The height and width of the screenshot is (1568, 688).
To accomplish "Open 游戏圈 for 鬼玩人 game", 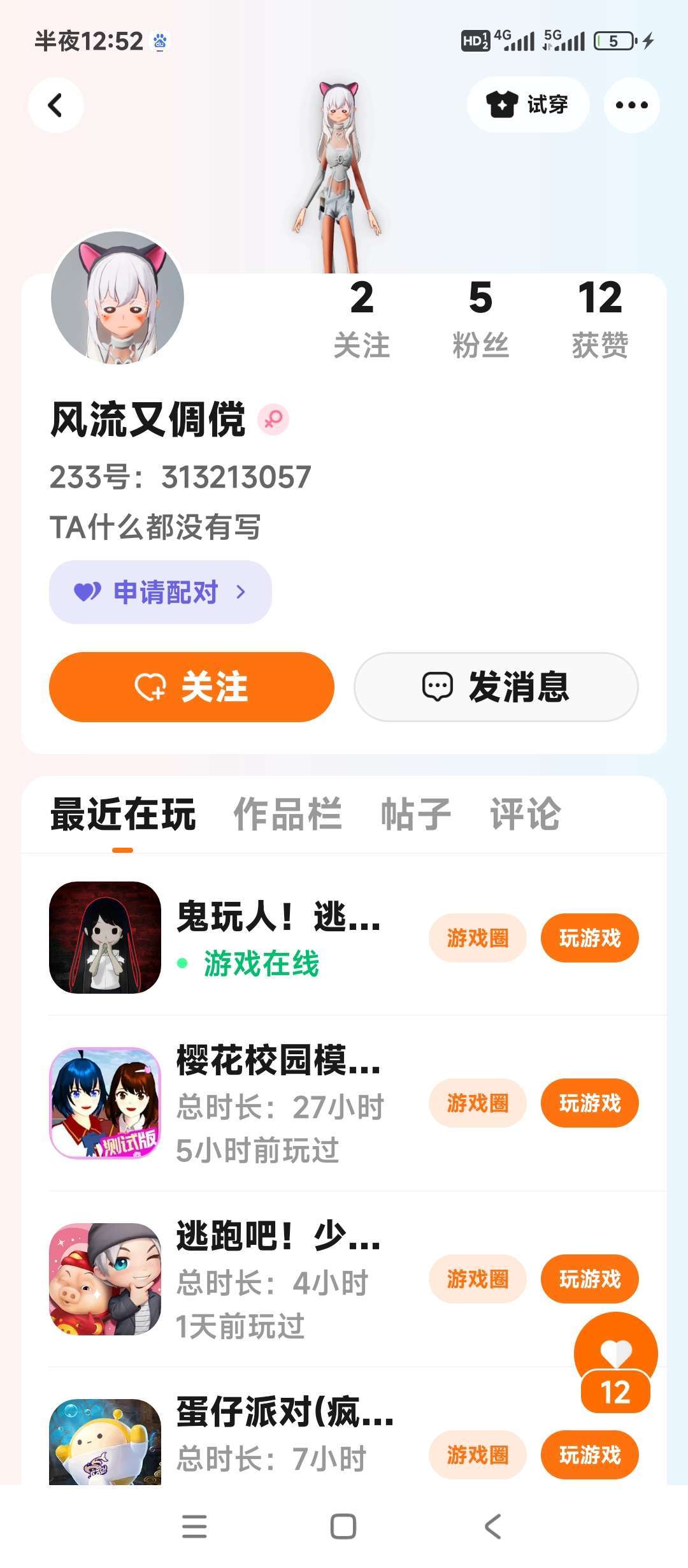I will tap(477, 938).
